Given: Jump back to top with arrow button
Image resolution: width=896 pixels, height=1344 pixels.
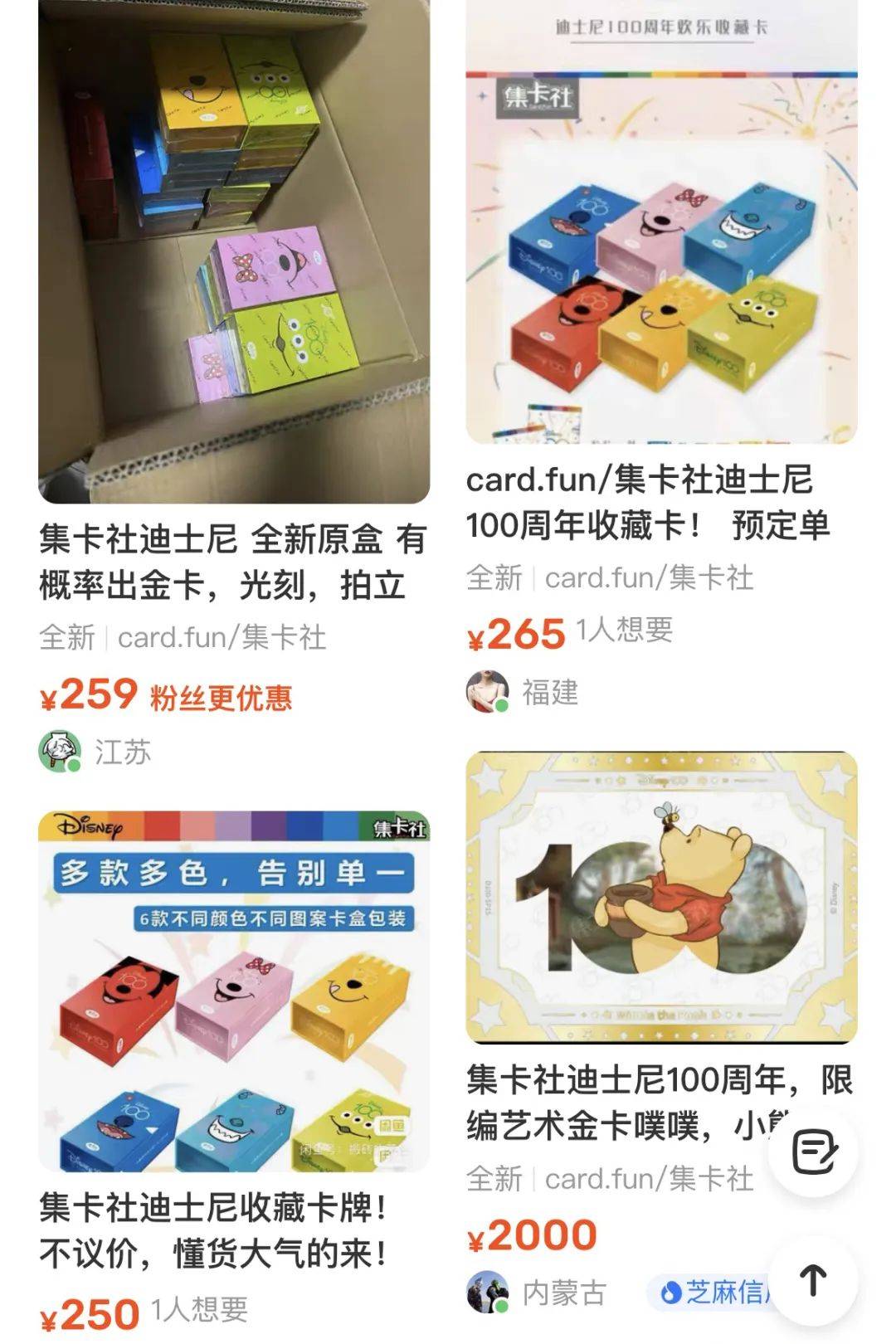Looking at the screenshot, I should pos(813,1280).
